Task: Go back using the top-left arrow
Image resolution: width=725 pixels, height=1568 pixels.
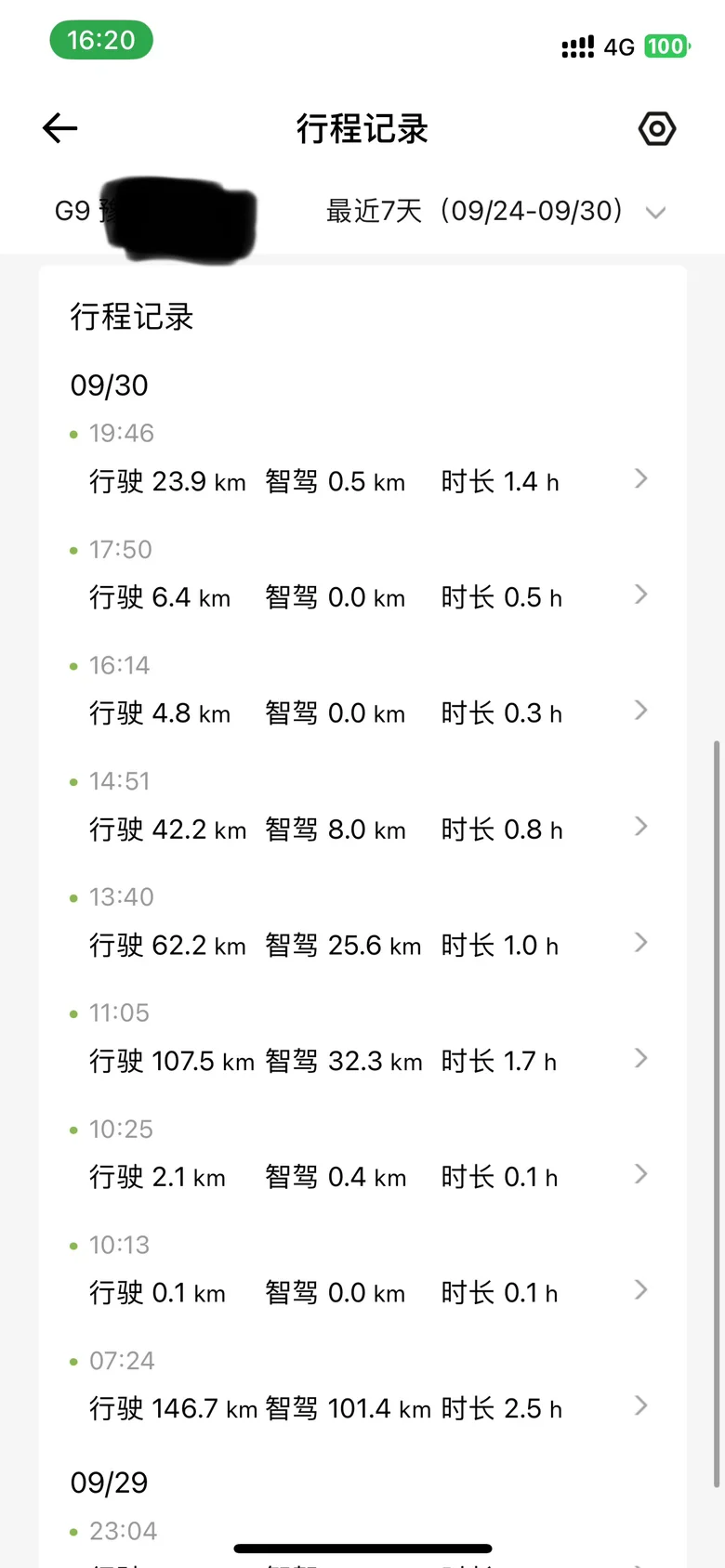Action: pyautogui.click(x=60, y=128)
